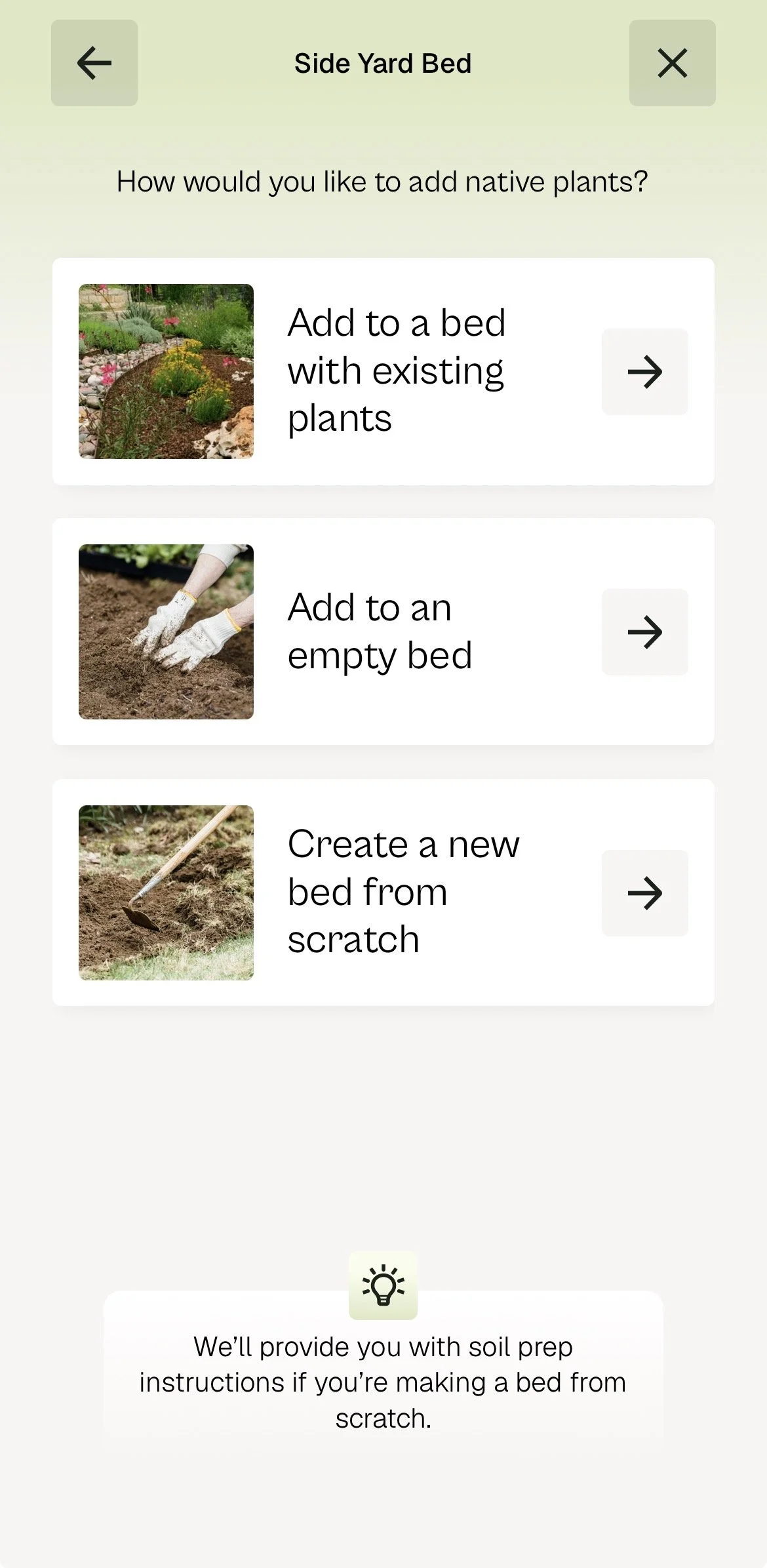Pick Create a new bed from scratch
Screen dimensions: 767x1568
[383, 893]
